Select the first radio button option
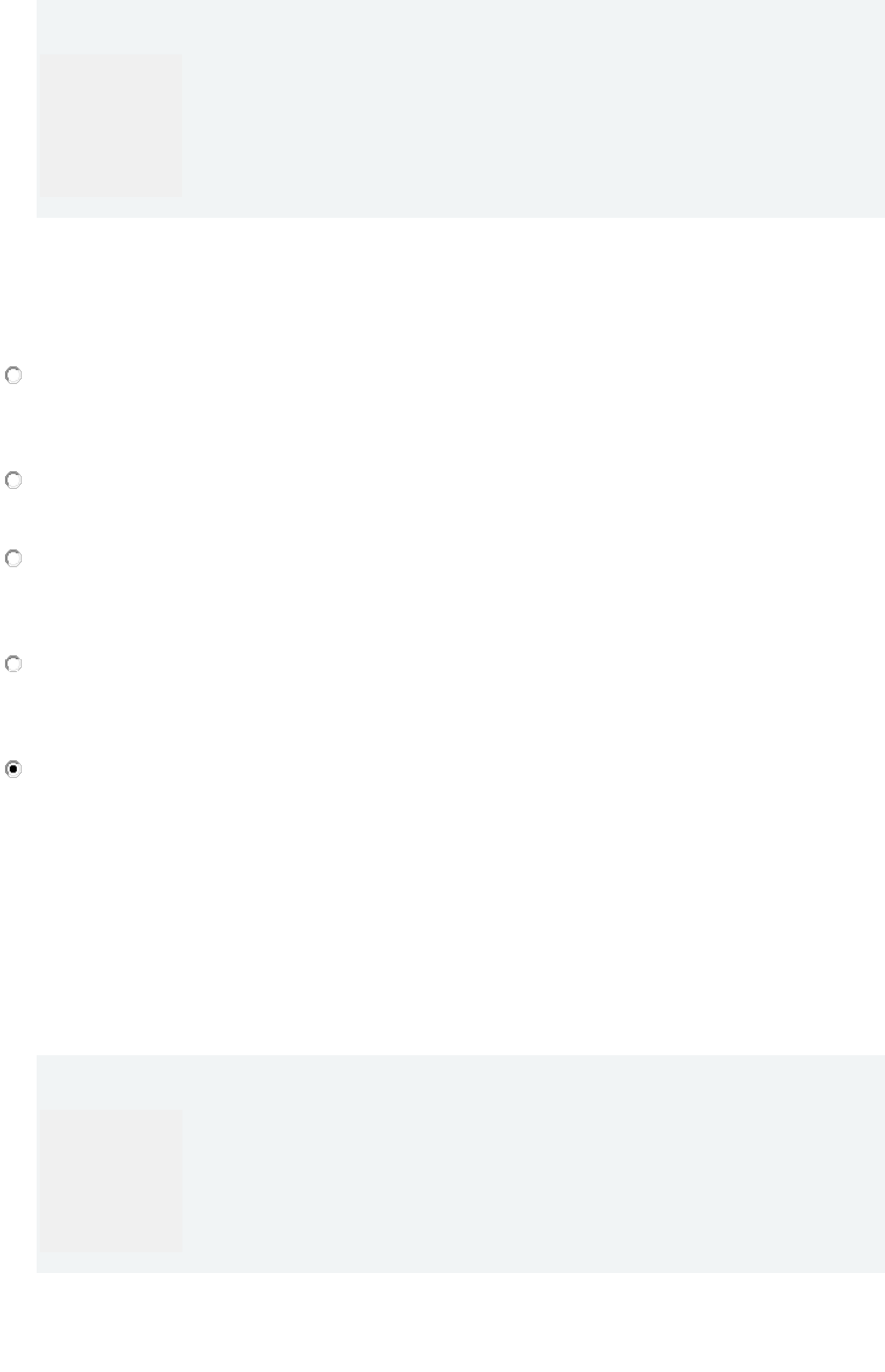 point(13,375)
